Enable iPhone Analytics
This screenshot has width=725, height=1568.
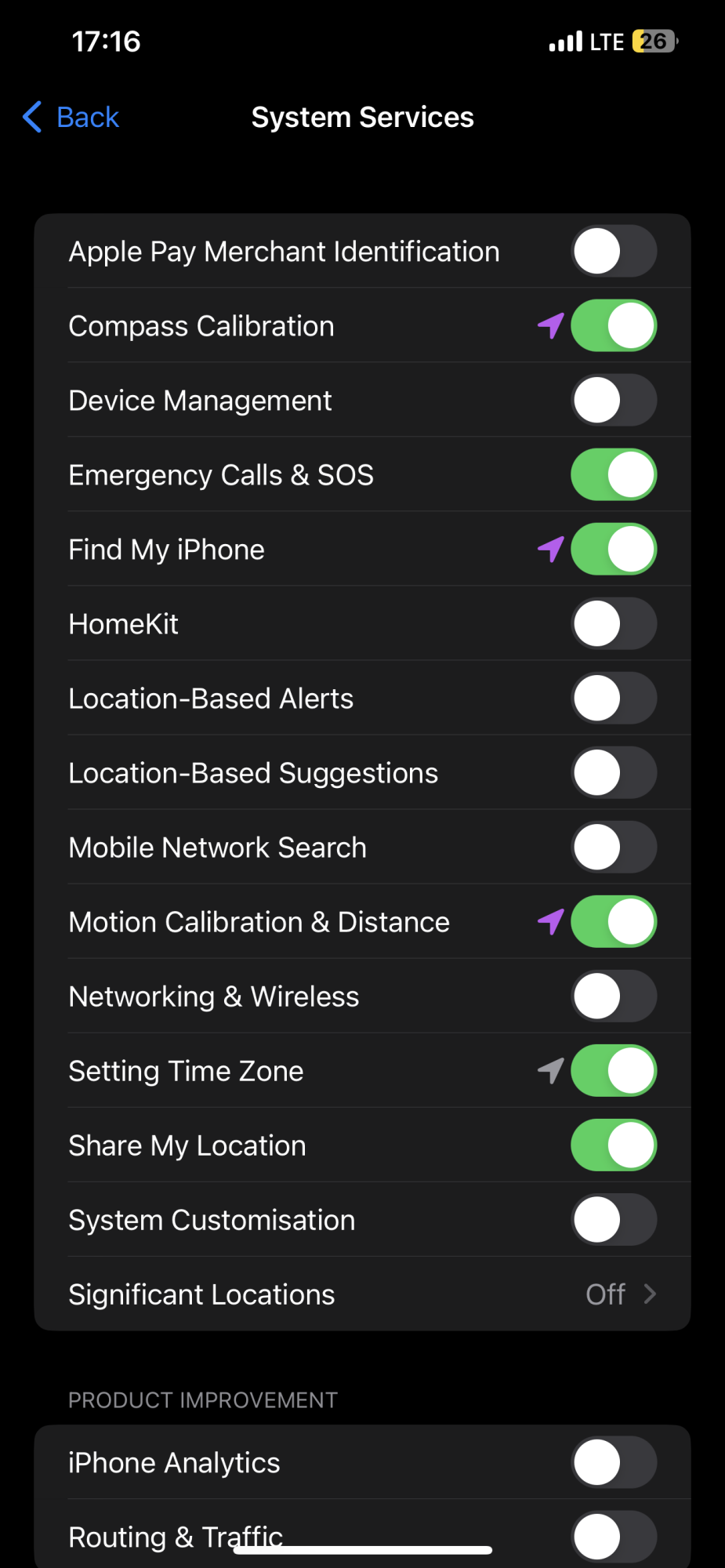[x=613, y=1463]
